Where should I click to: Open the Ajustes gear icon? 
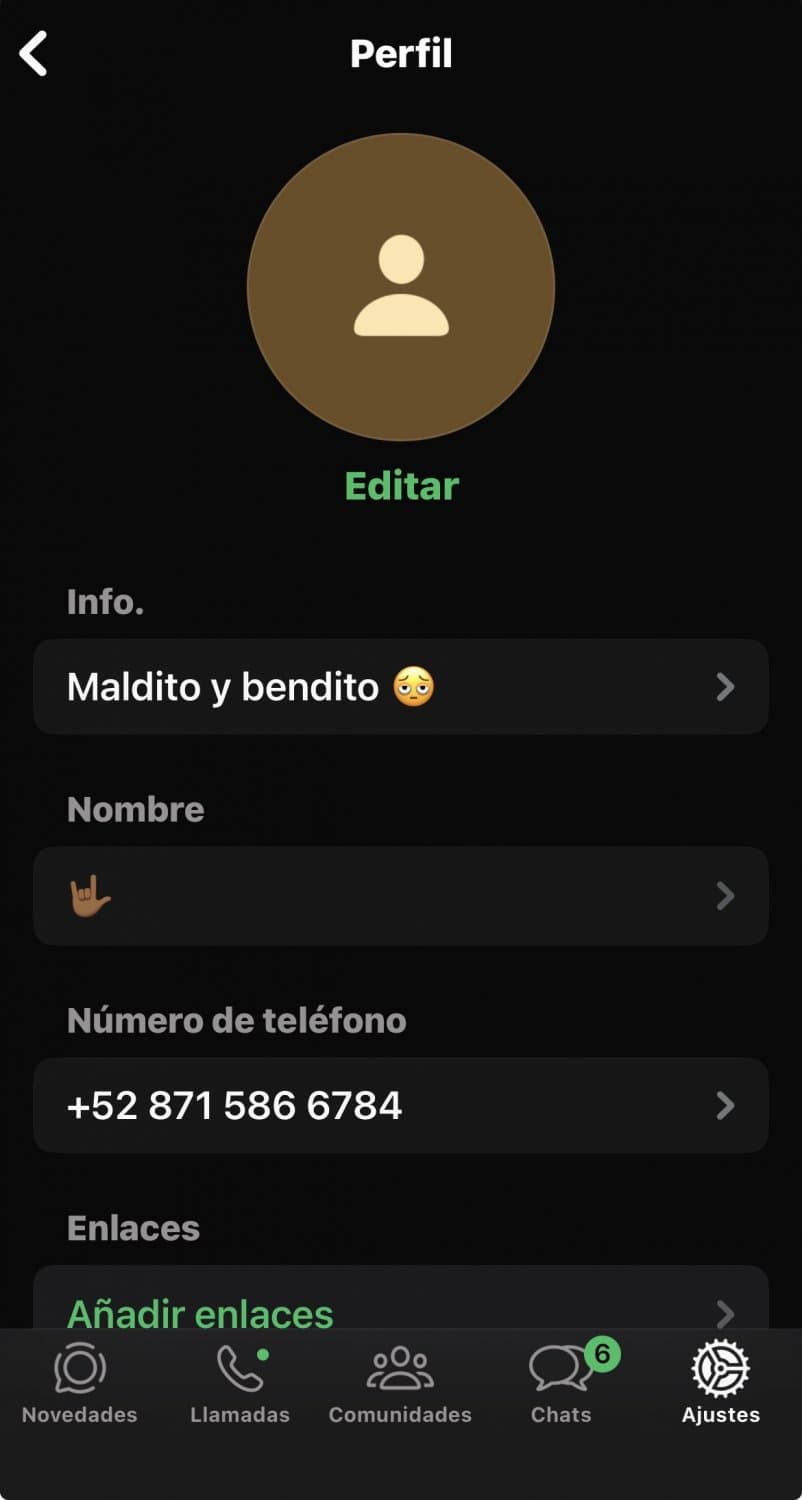[719, 1370]
